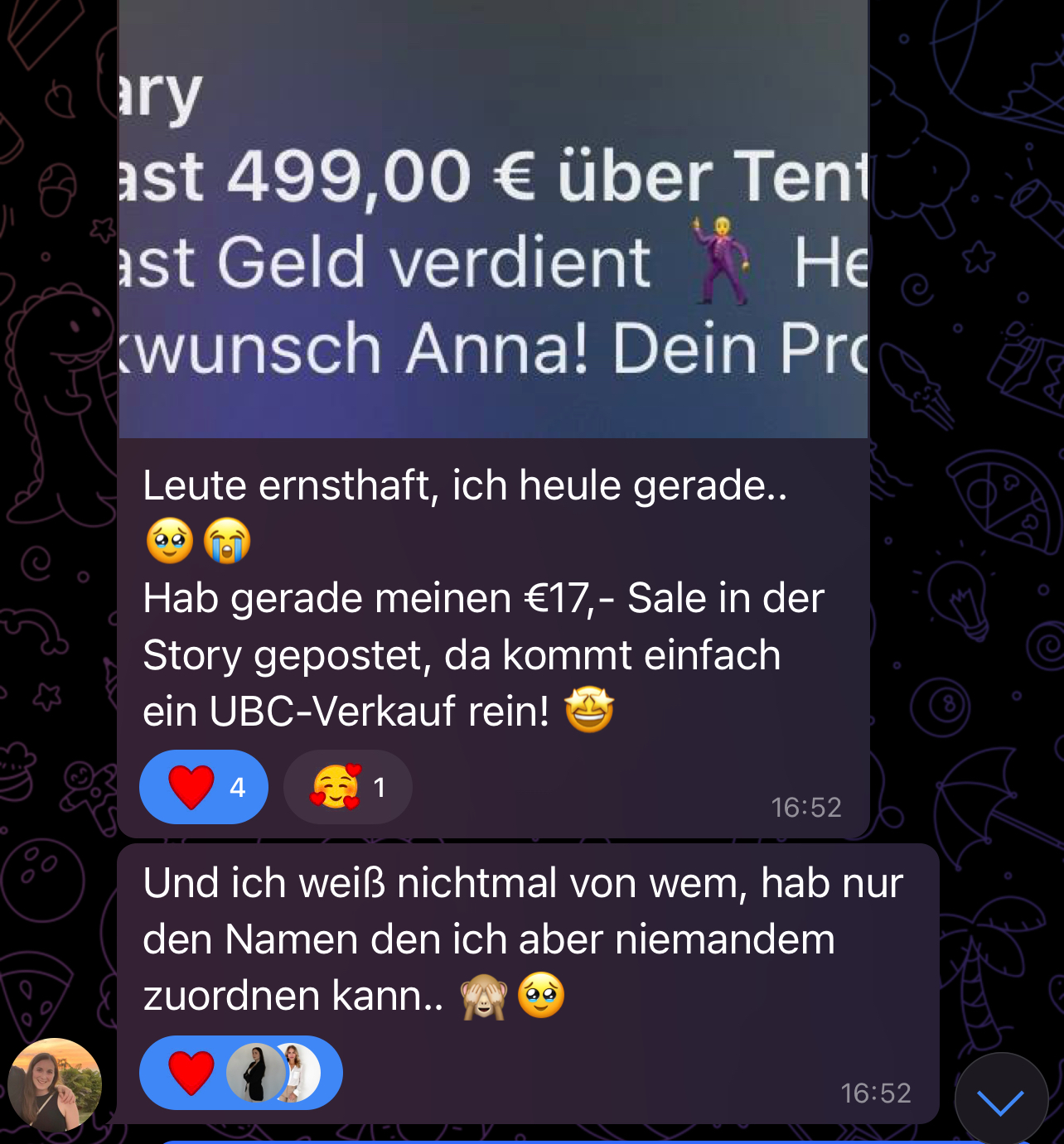Image resolution: width=1064 pixels, height=1144 pixels.
Task: Open the shared earnings screenshot image
Action: [x=493, y=219]
